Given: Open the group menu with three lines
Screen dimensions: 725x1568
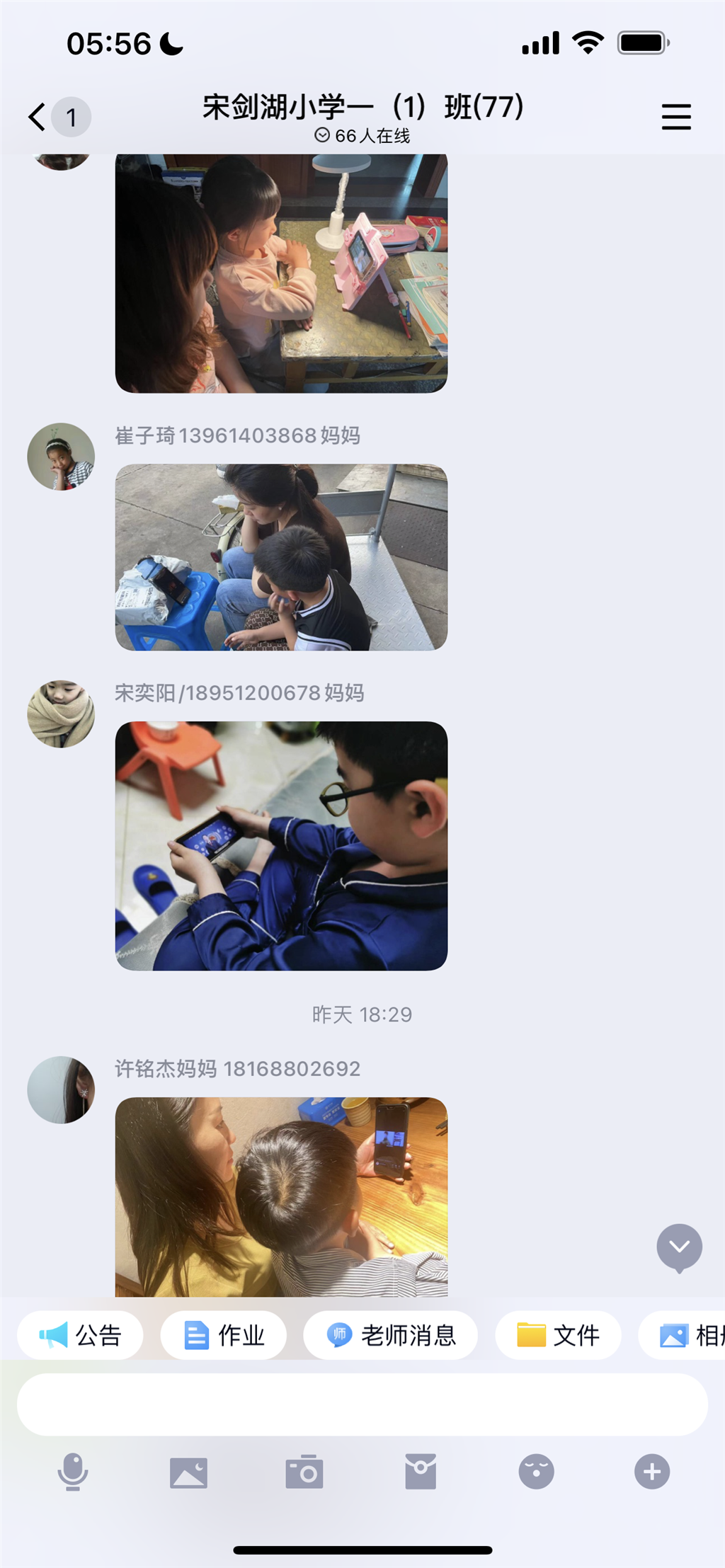Looking at the screenshot, I should point(676,117).
